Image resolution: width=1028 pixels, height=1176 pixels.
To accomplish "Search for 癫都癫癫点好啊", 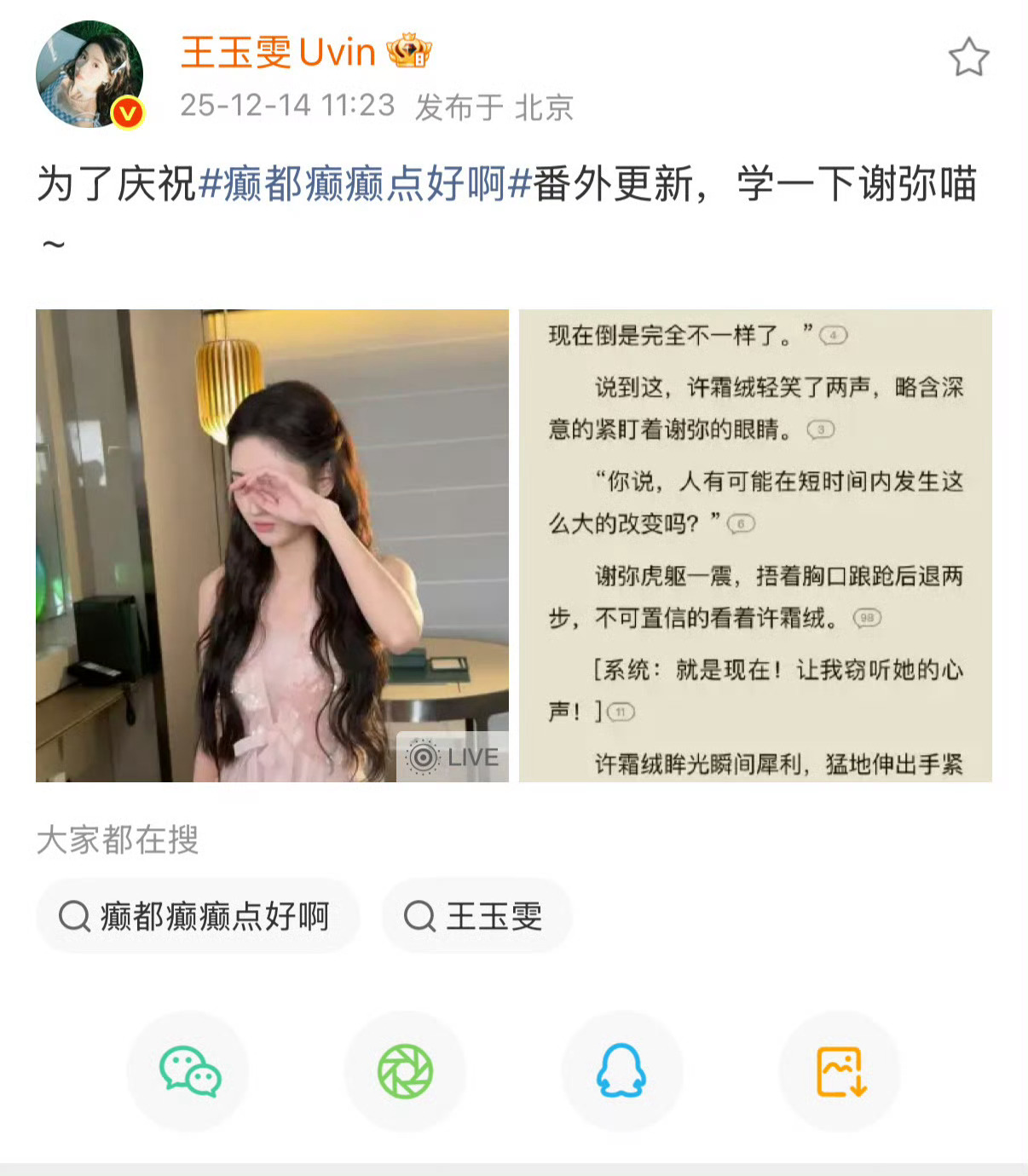I will click(x=198, y=916).
